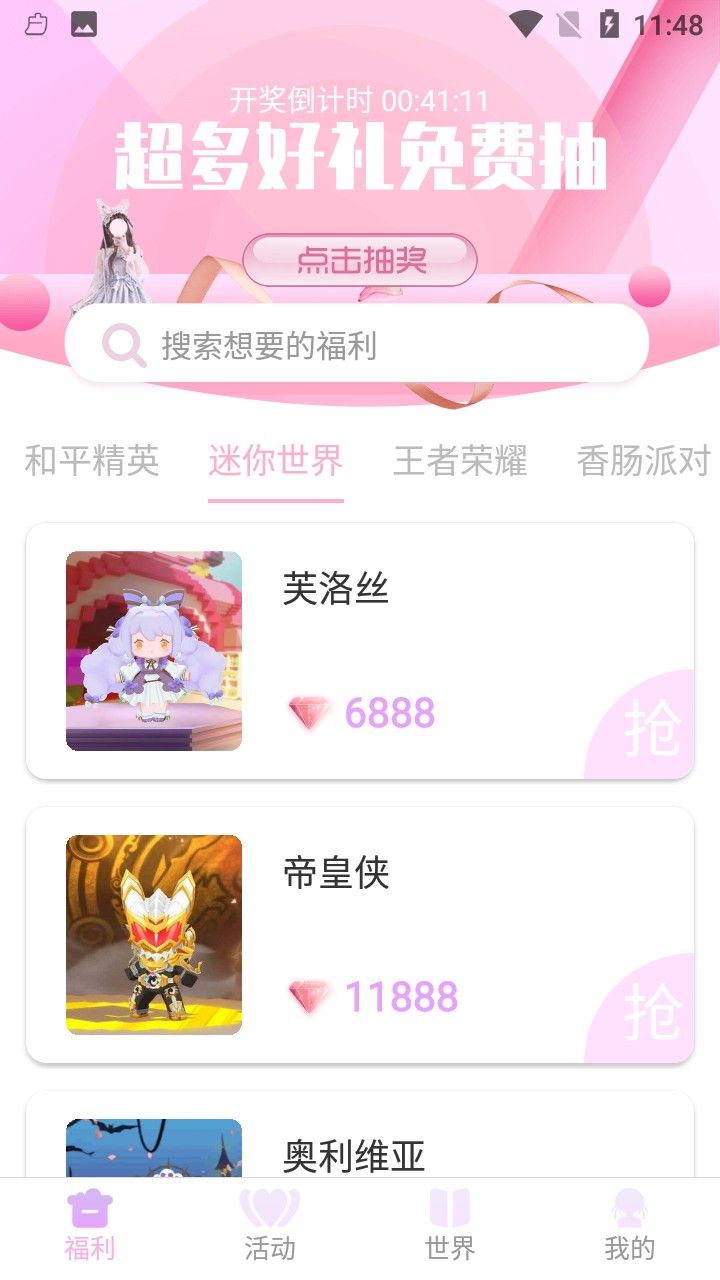Grab 芙洛丝 with its 抢 button
This screenshot has height=1280, width=720.
coord(650,730)
